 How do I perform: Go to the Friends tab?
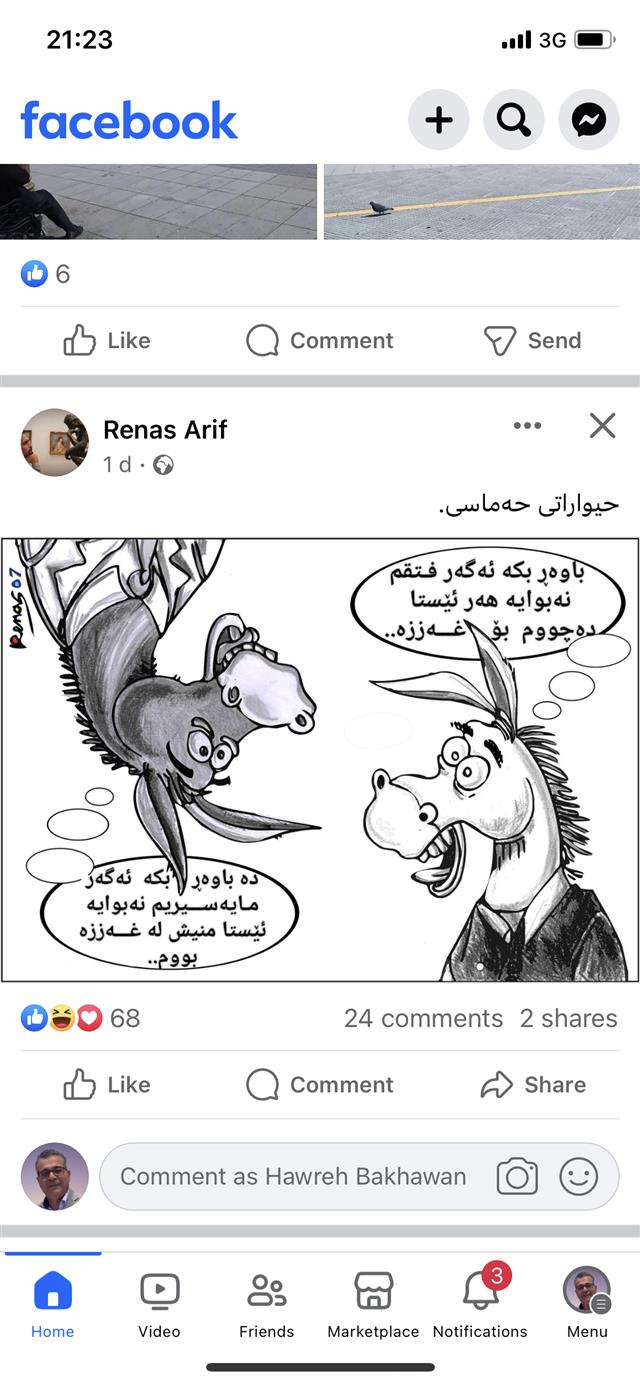(x=266, y=1304)
